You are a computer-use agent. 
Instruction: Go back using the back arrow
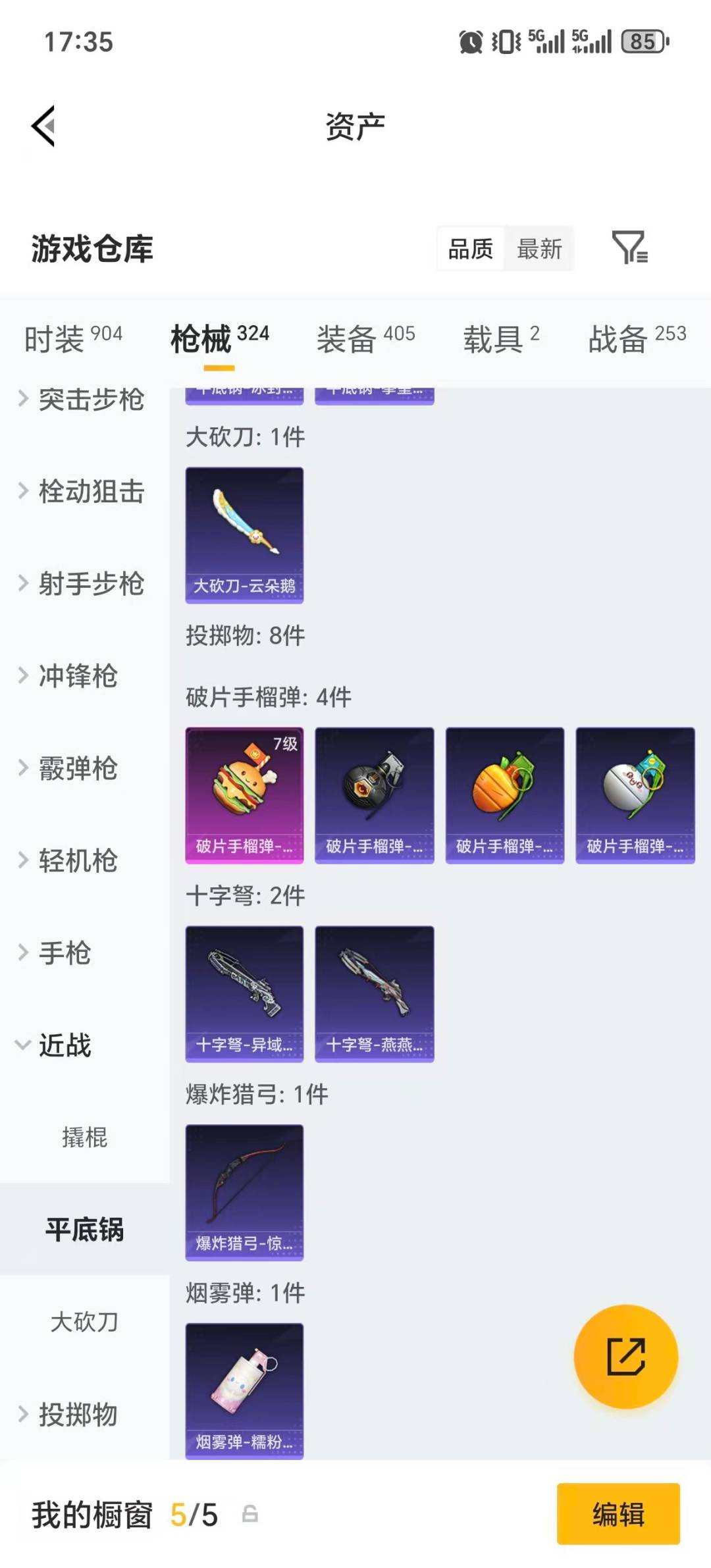point(43,125)
